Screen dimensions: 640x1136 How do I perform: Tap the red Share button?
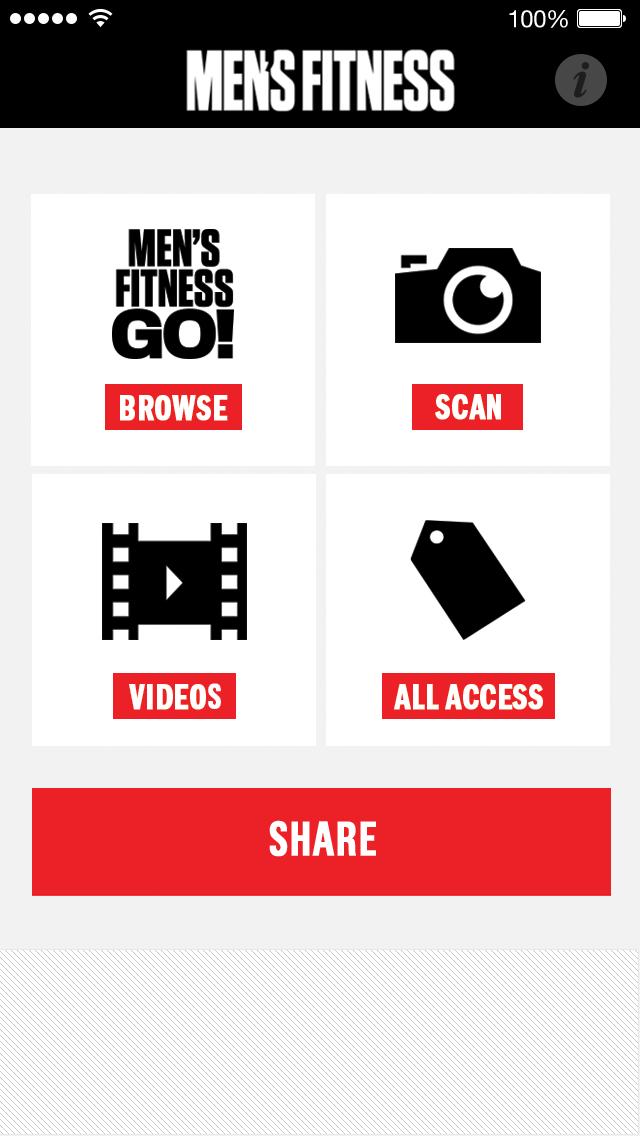tap(321, 841)
